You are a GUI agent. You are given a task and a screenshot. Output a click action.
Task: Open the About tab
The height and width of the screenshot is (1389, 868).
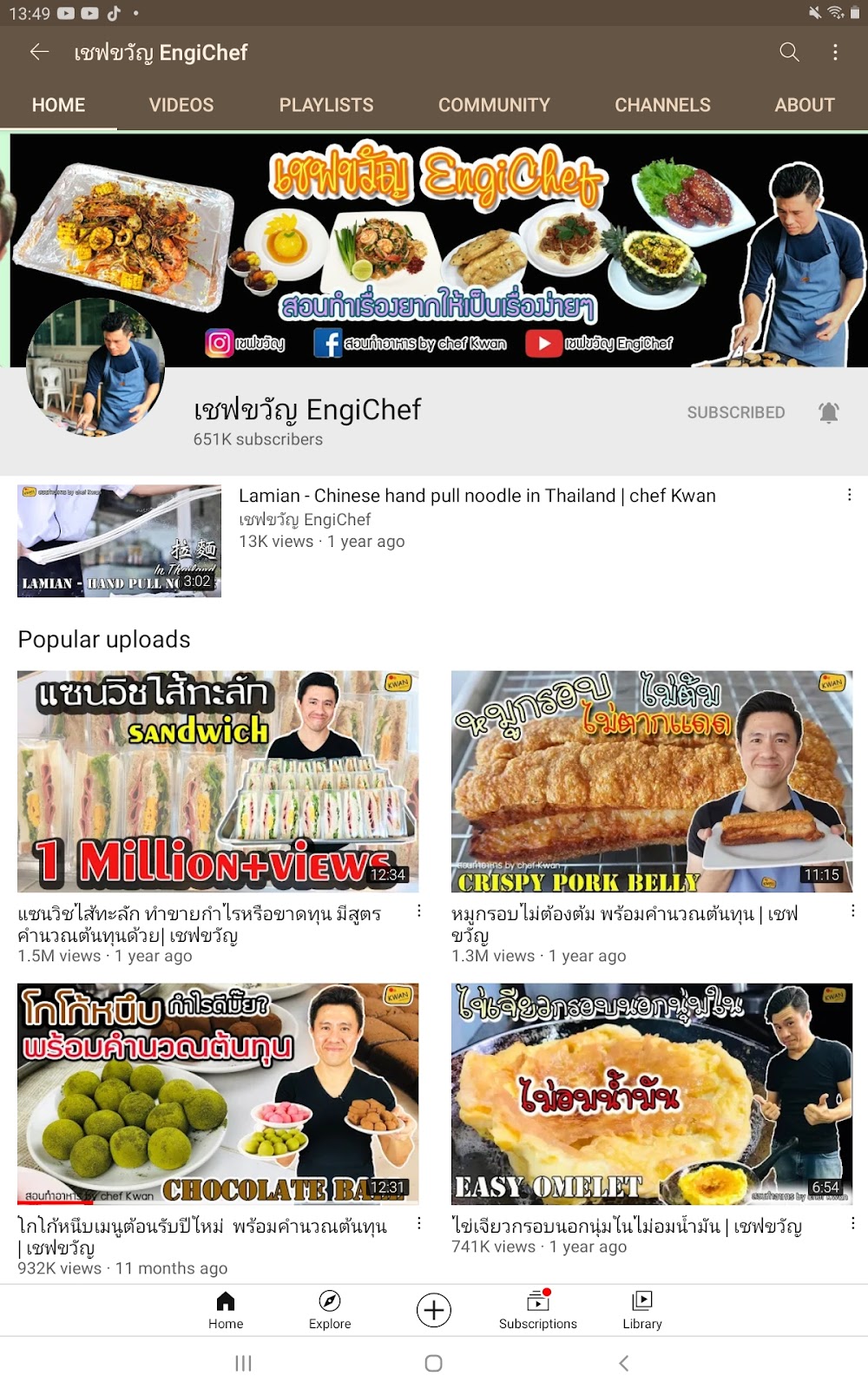[x=804, y=105]
